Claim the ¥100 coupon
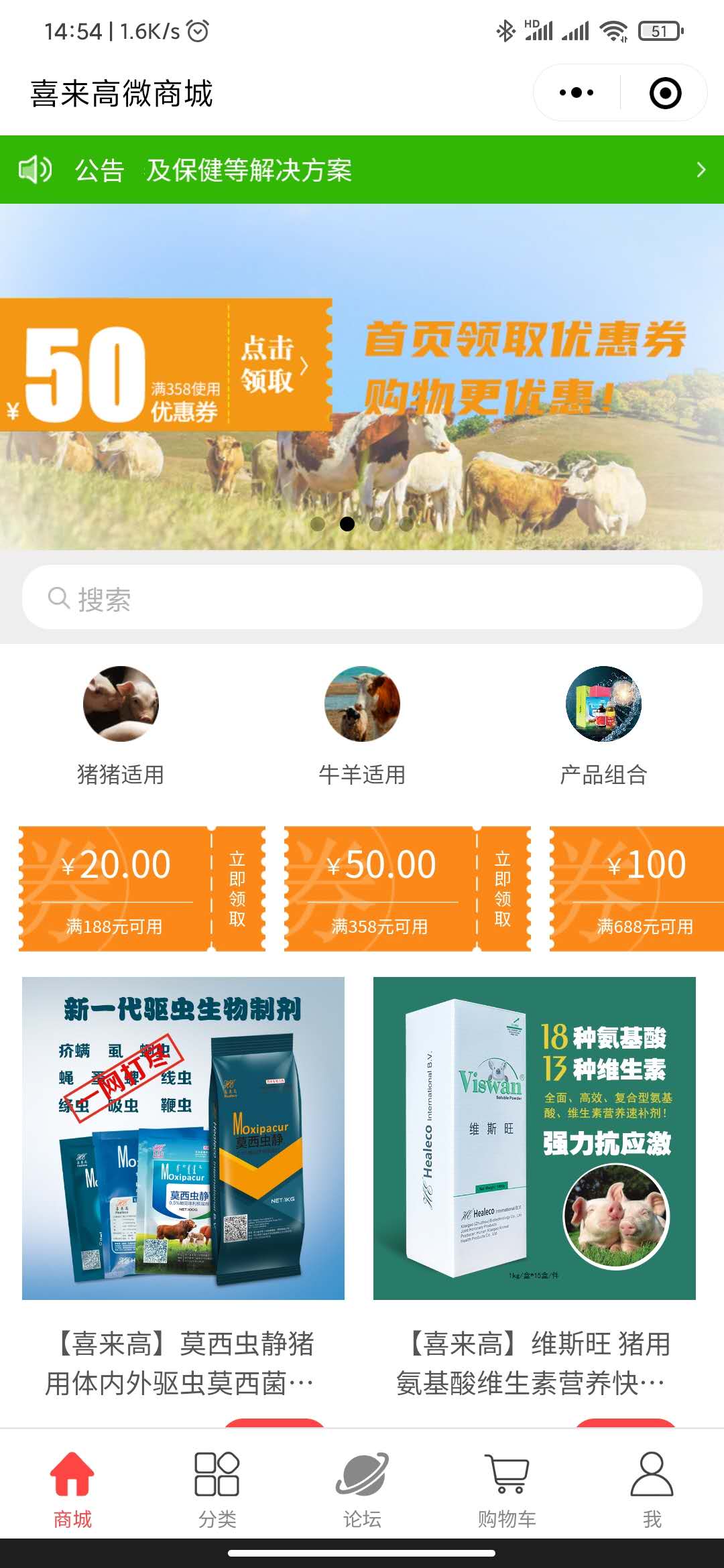Image resolution: width=724 pixels, height=1568 pixels. (644, 889)
